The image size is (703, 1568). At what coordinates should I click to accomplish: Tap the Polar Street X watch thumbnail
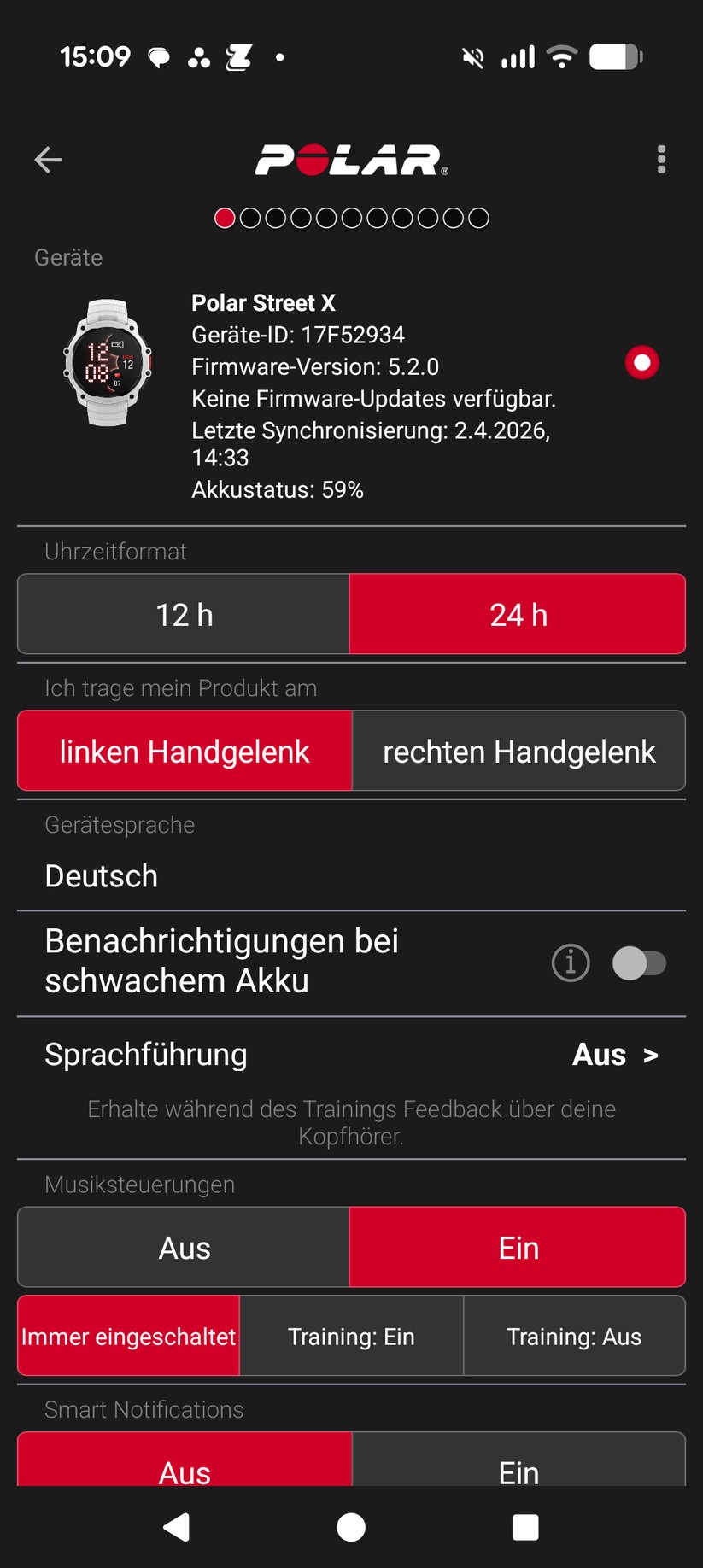105,362
